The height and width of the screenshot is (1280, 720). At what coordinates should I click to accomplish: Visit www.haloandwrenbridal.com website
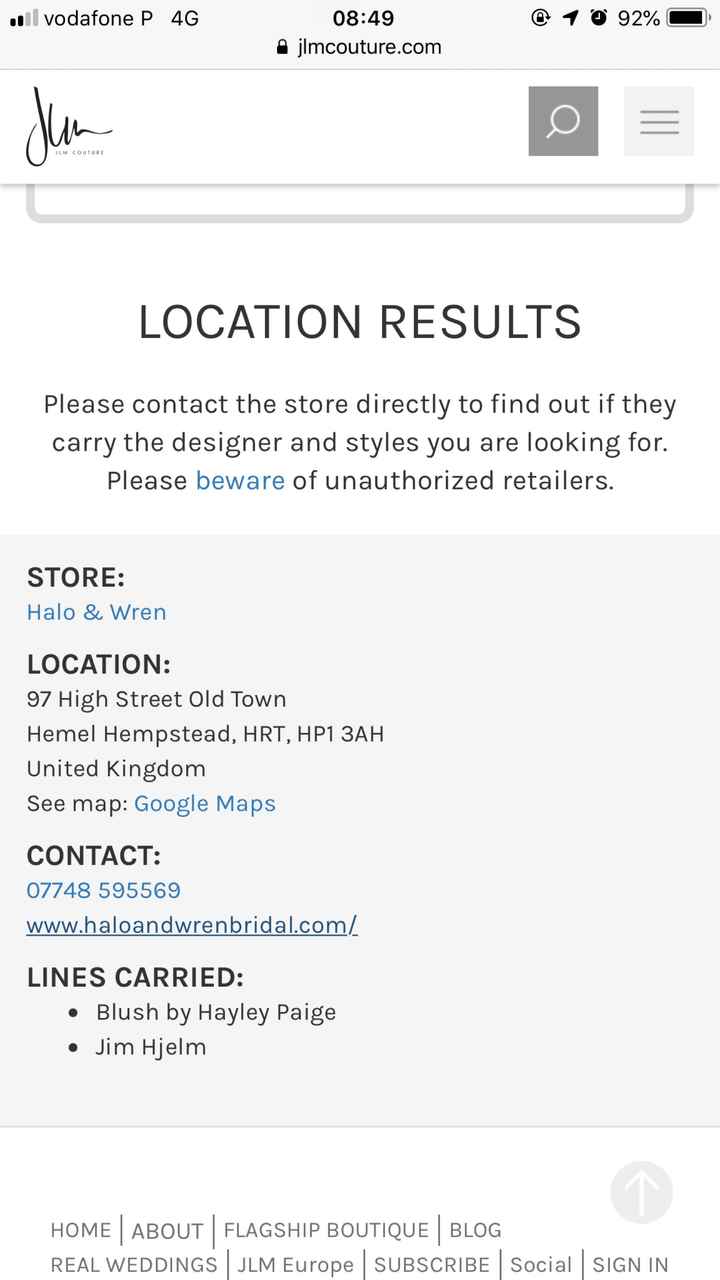tap(192, 925)
